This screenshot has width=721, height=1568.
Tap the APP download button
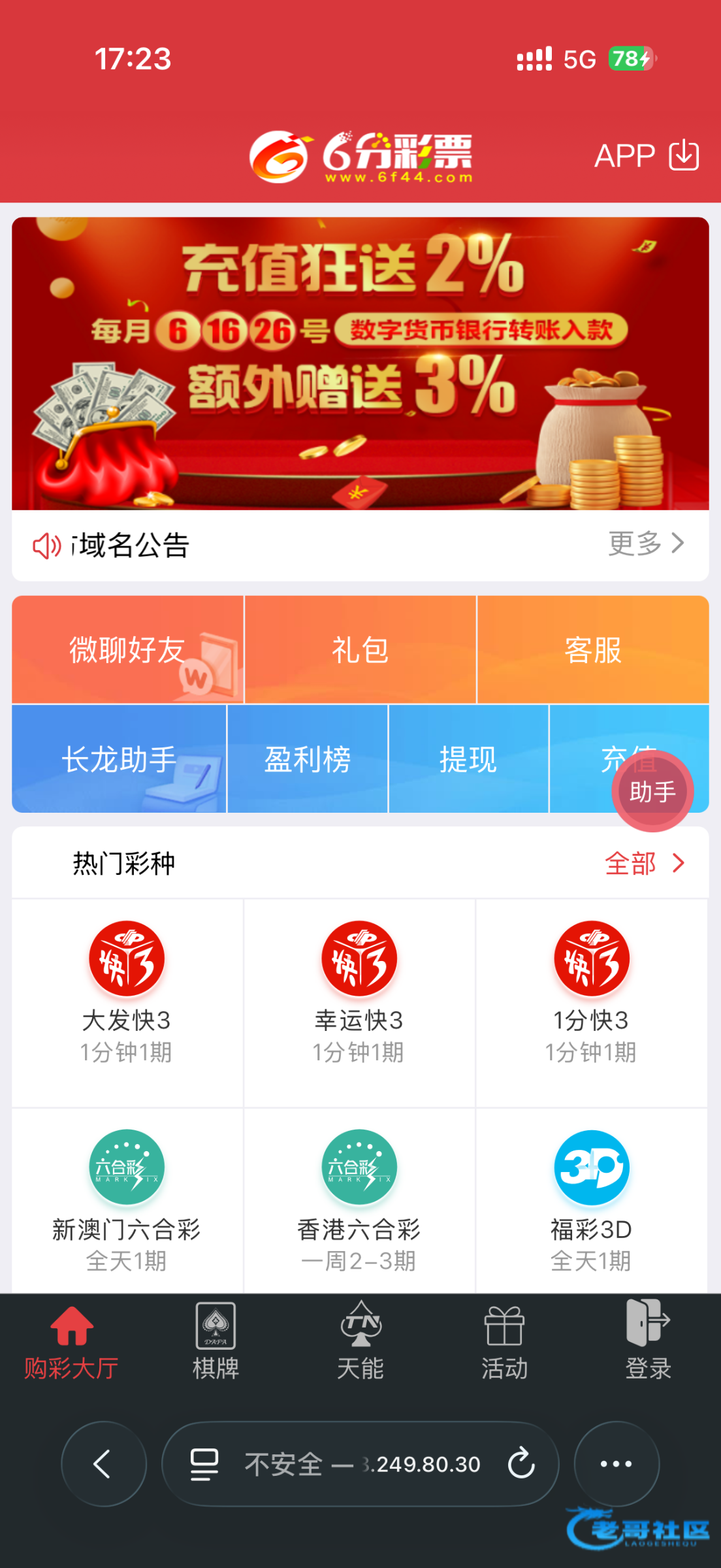coord(646,155)
